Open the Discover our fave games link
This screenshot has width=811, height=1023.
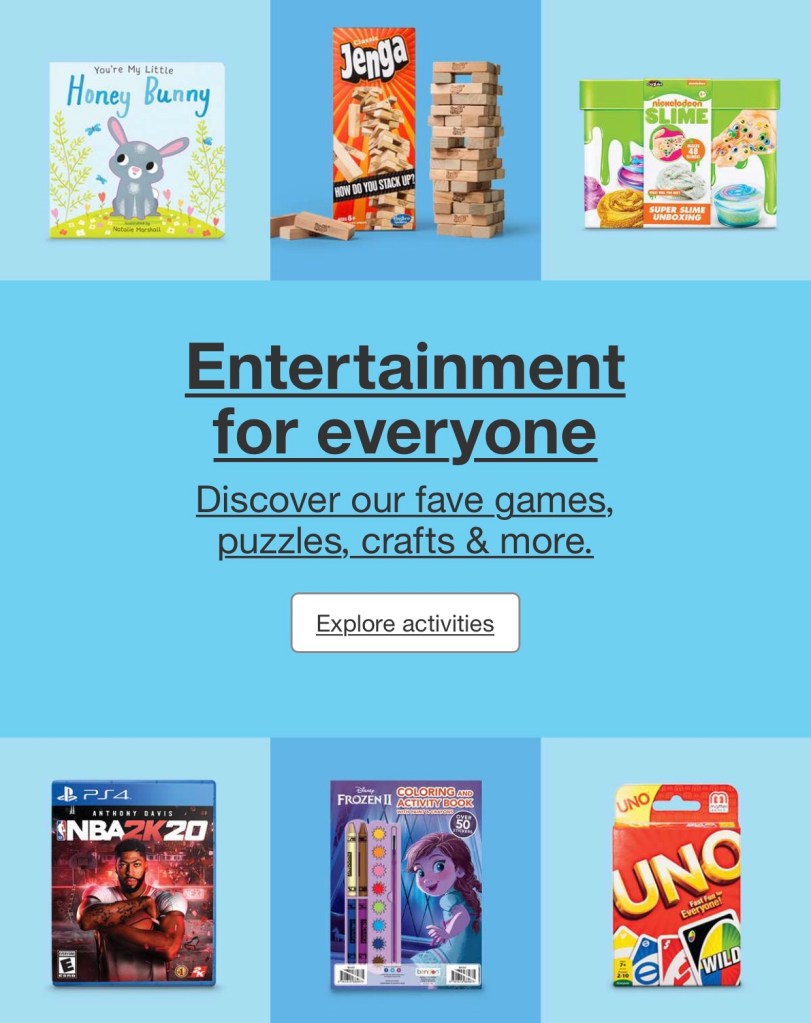click(405, 521)
